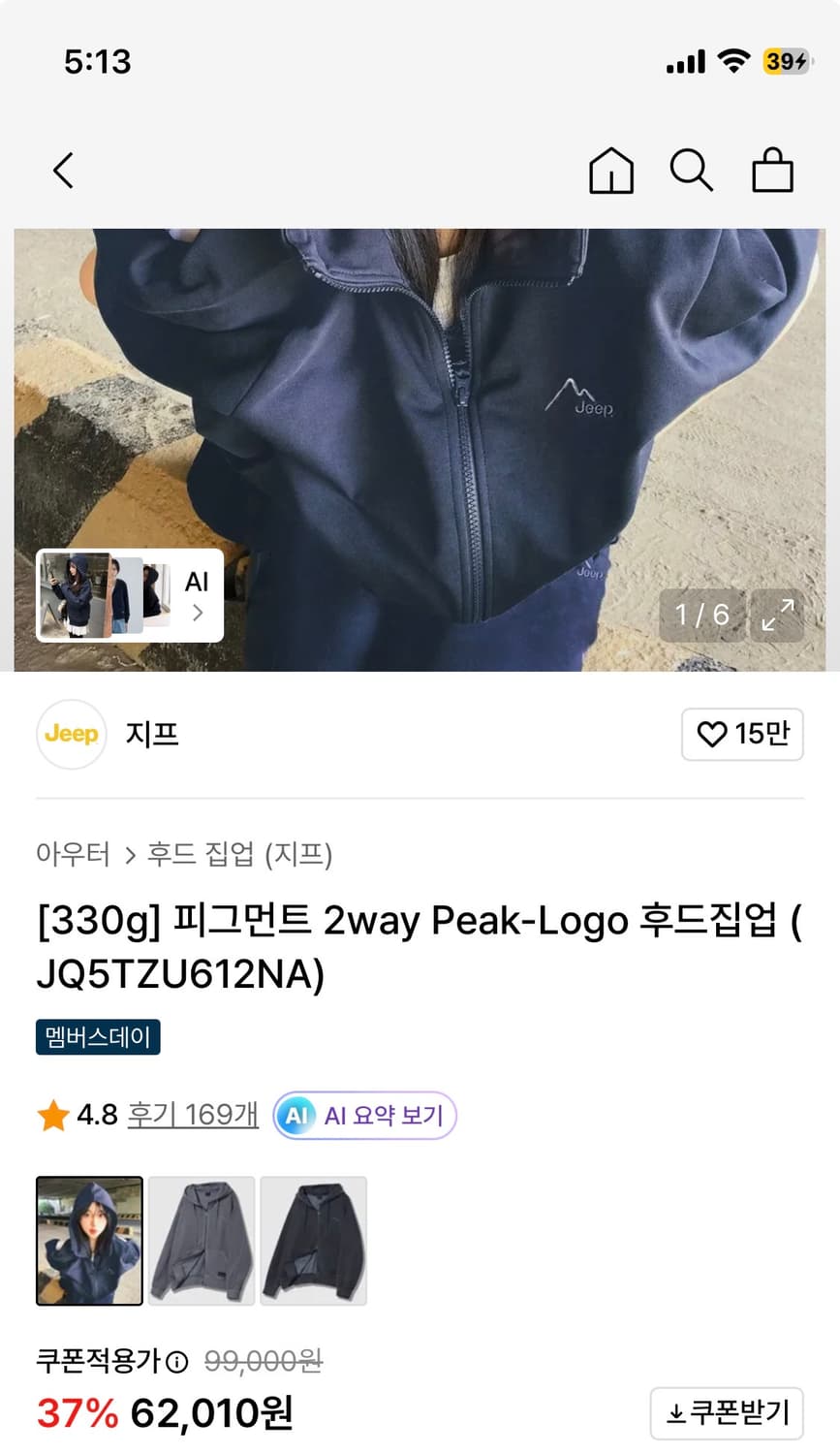Viewport: 840px width, 1454px height.
Task: Select the first model photo thumbnail
Action: 89,1241
